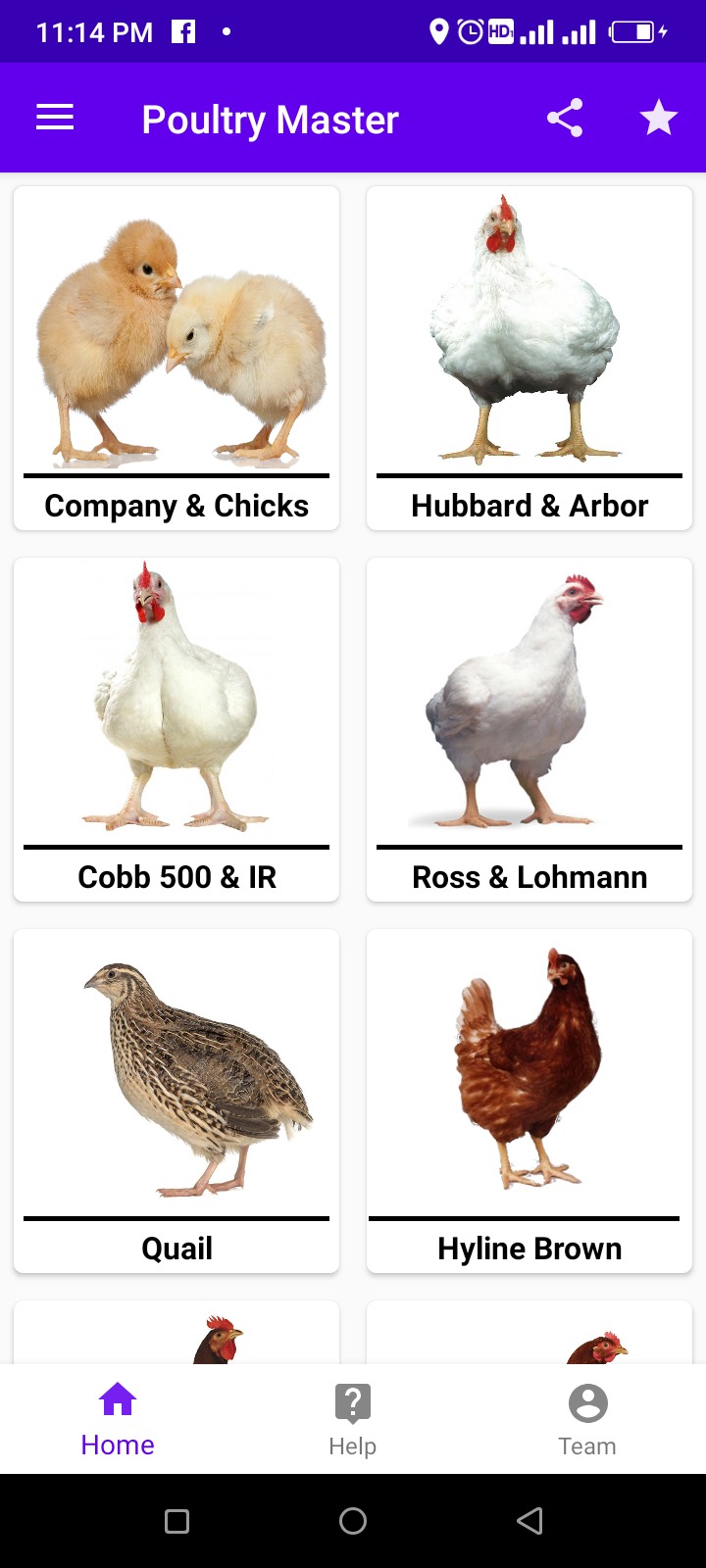This screenshot has width=706, height=1568.
Task: Switch to the Help tab
Action: [353, 1420]
